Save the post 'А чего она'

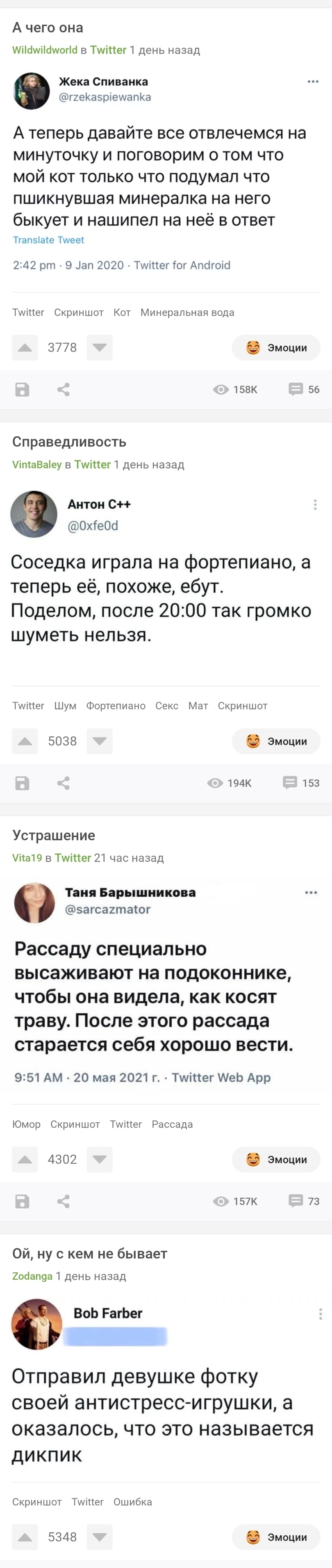pos(23,390)
